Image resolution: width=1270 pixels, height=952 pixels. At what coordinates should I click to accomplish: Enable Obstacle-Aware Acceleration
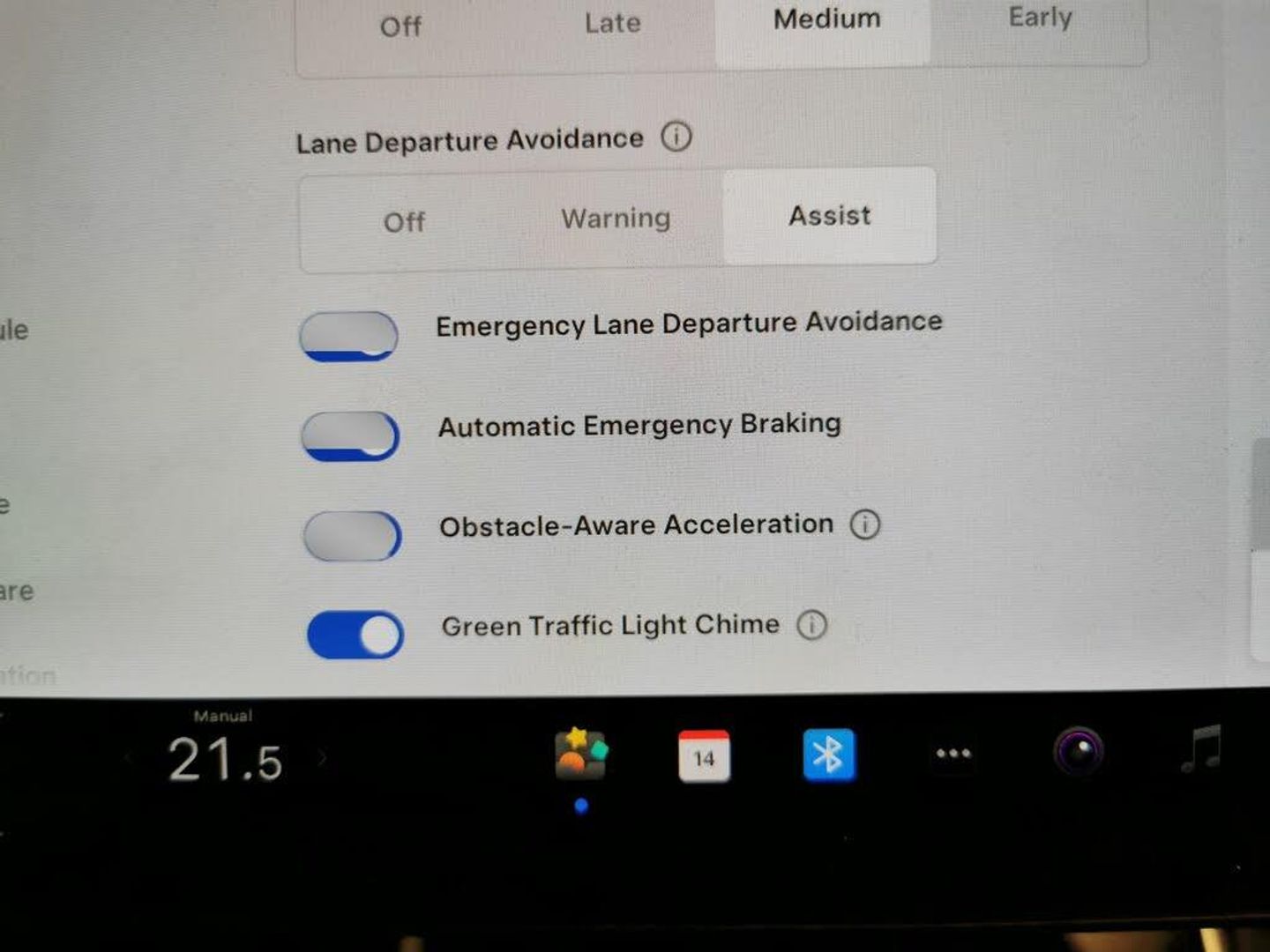click(x=352, y=535)
